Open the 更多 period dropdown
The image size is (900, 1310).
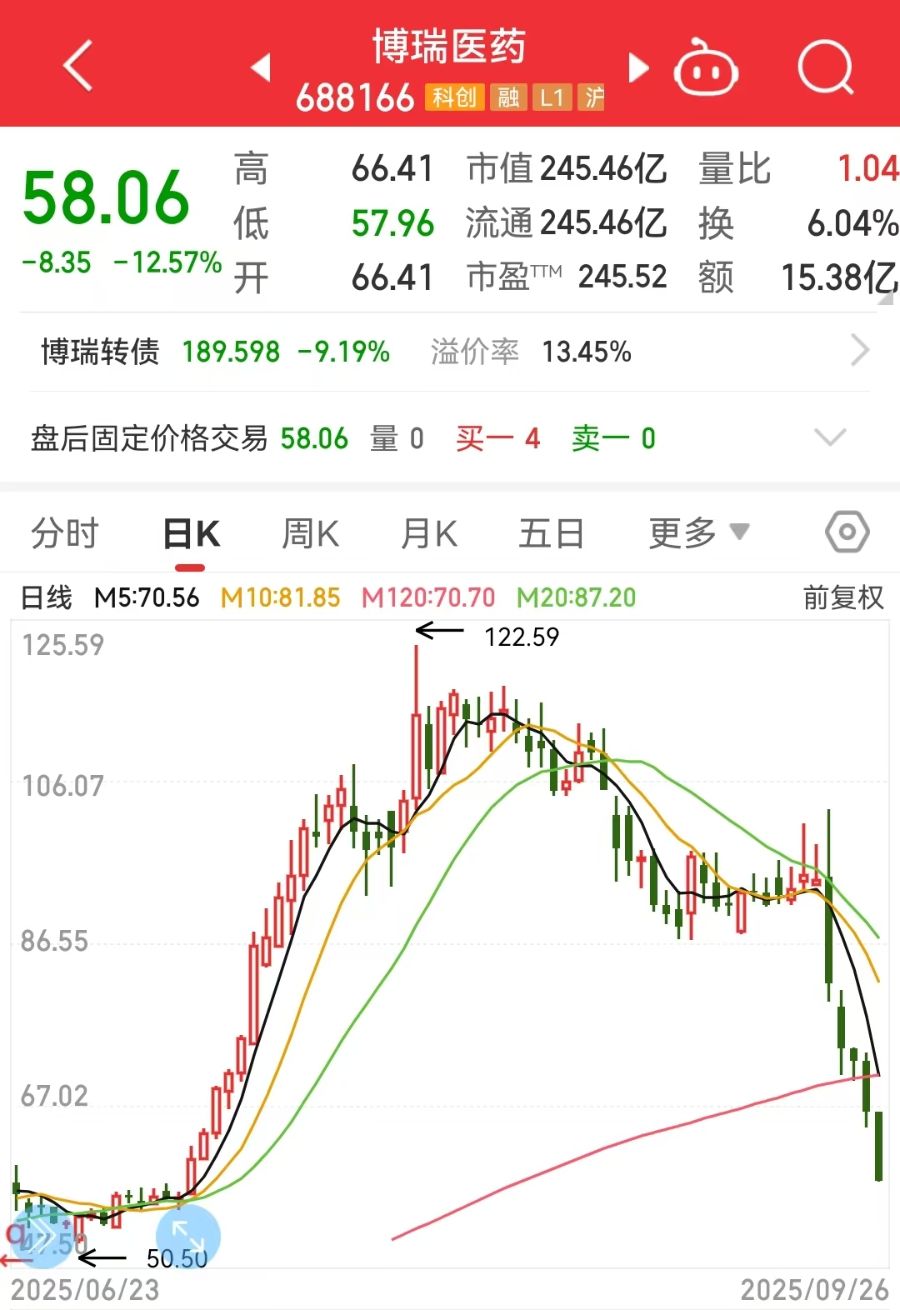coord(698,534)
